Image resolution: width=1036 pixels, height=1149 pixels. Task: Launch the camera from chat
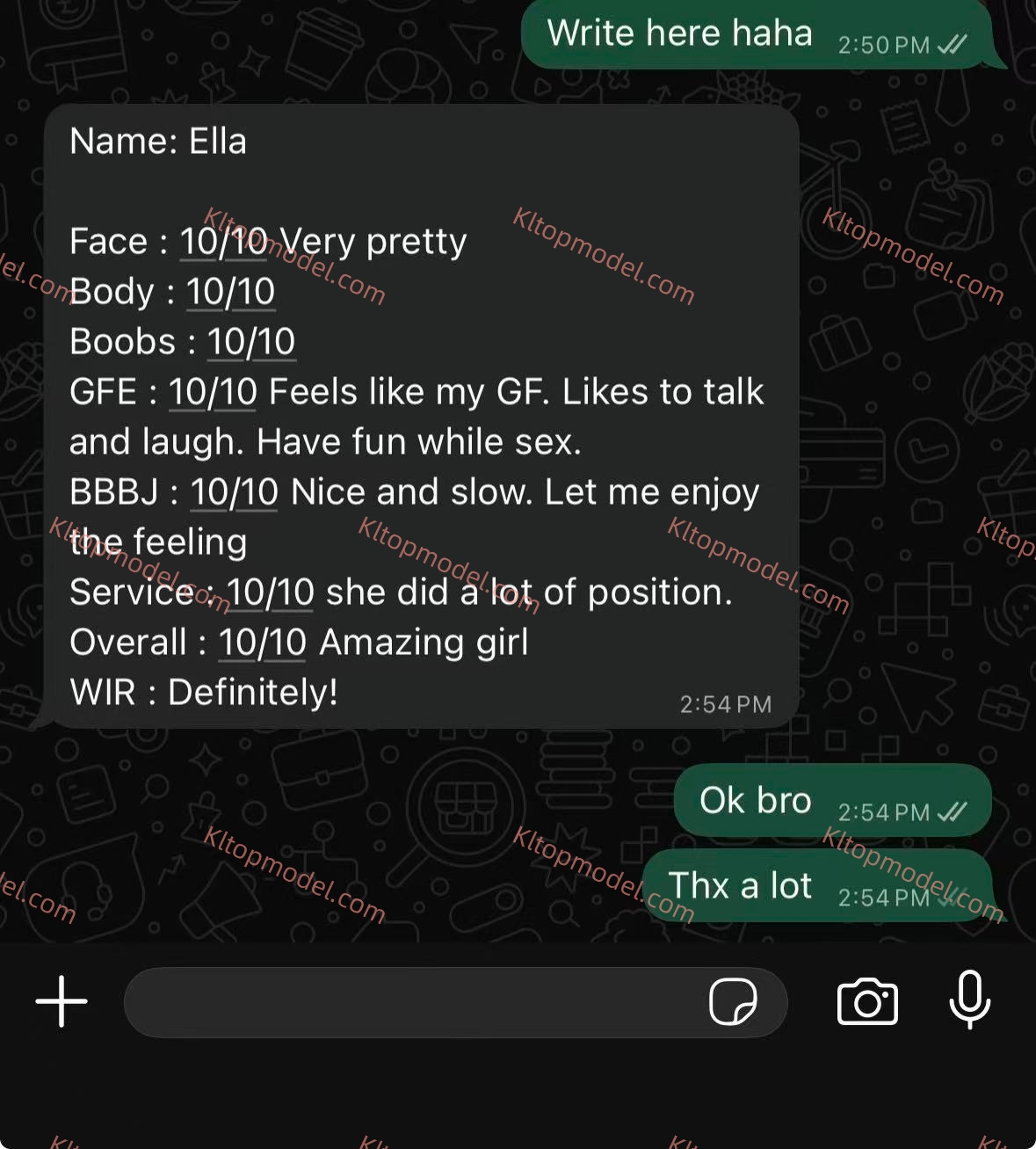[x=867, y=1001]
